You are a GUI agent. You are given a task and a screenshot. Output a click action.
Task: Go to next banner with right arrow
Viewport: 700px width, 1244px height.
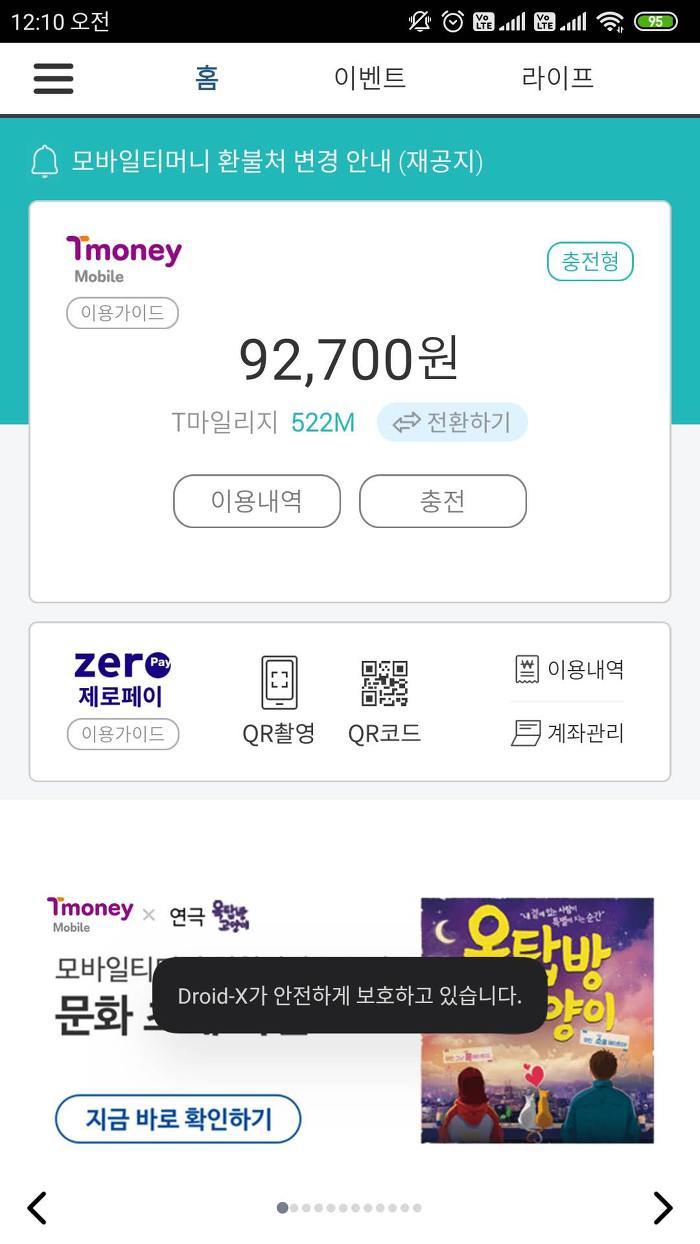(x=662, y=1208)
